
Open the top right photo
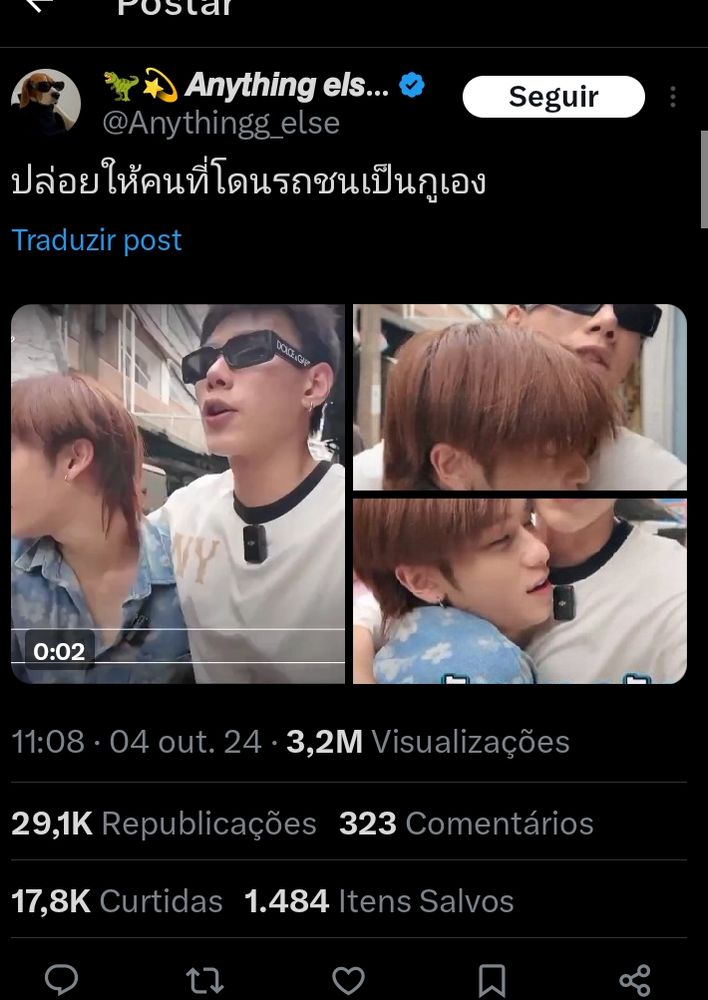click(x=520, y=397)
